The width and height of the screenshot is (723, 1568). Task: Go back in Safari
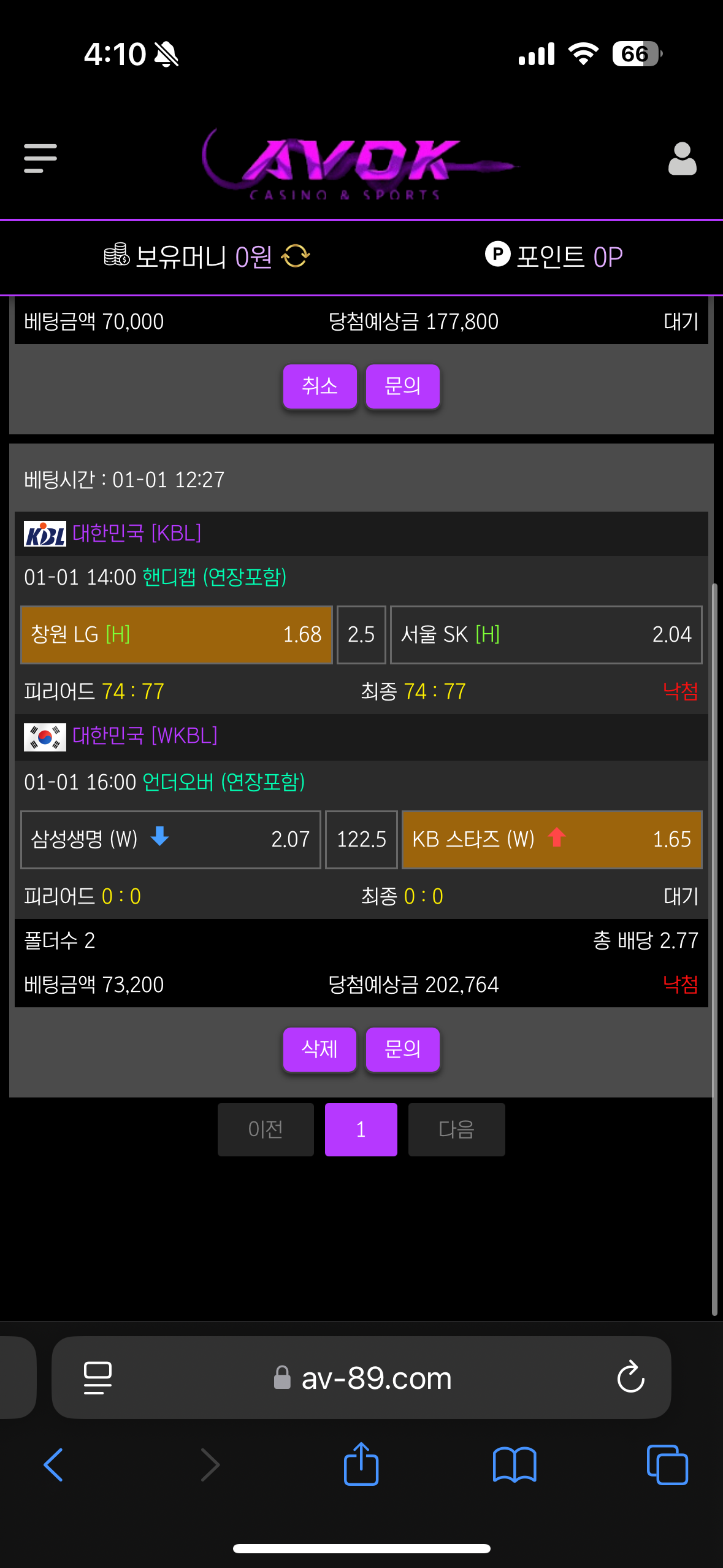(x=53, y=1465)
